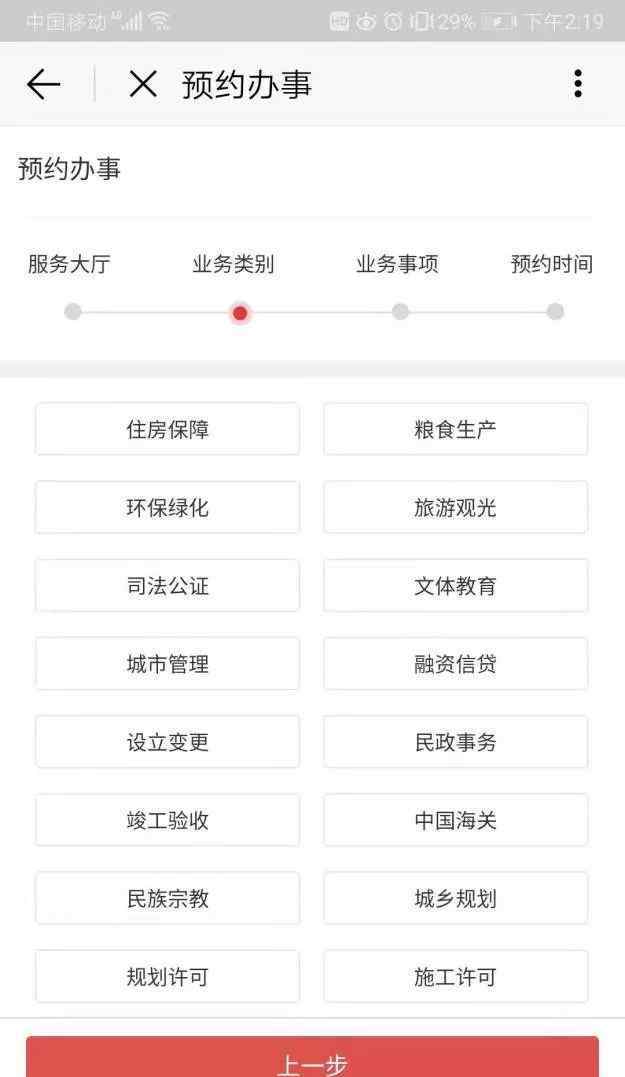The height and width of the screenshot is (1077, 625).
Task: Choose 文体教育 category
Action: 455,586
